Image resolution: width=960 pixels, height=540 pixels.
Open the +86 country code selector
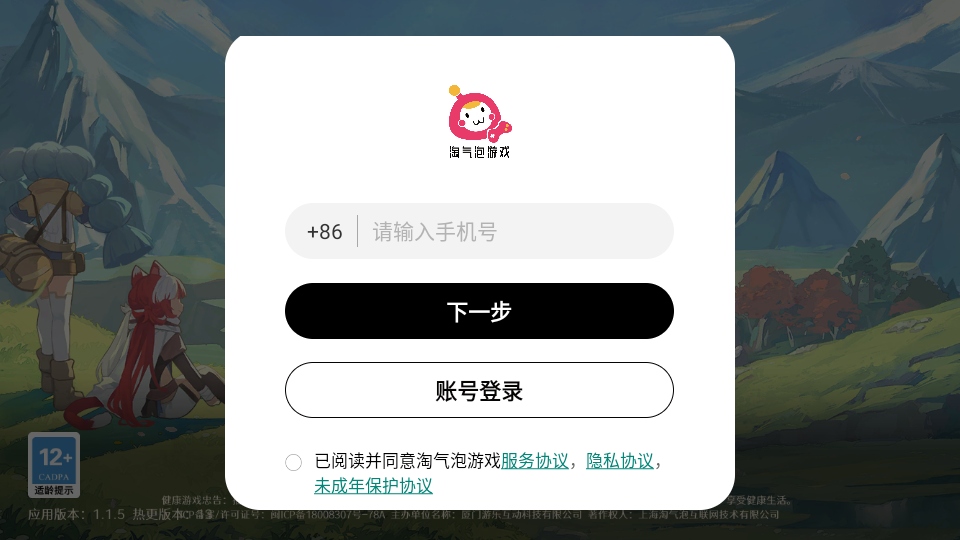324,232
